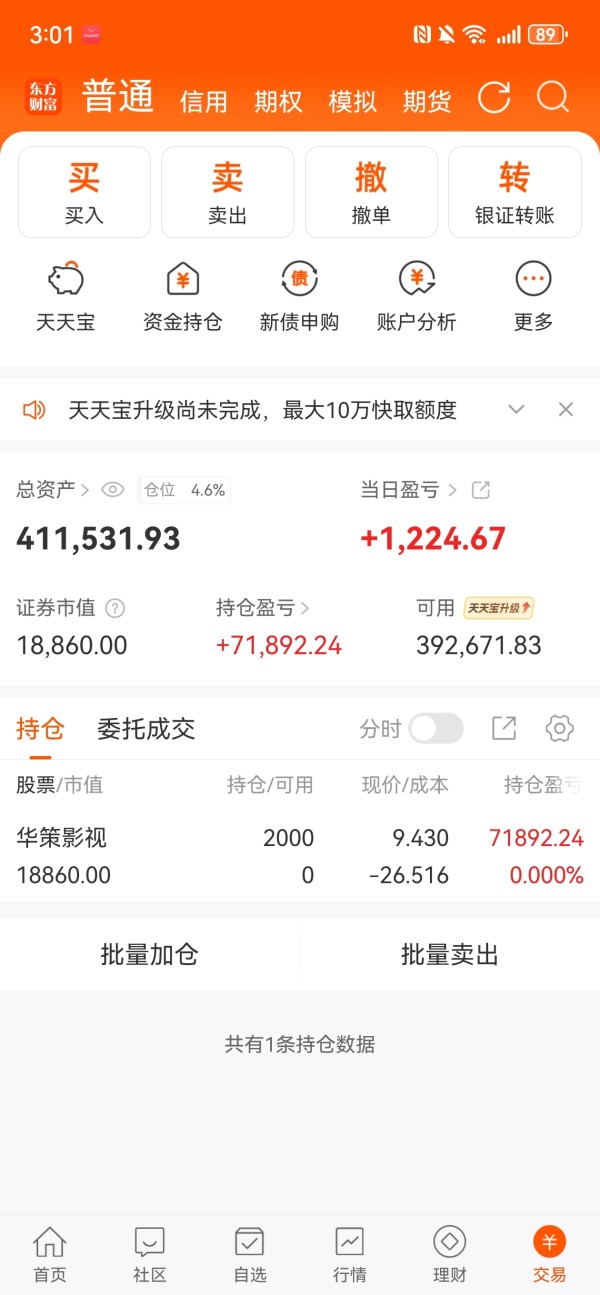The width and height of the screenshot is (600, 1295).
Task: Switch to the 委托成交 tab
Action: (146, 729)
